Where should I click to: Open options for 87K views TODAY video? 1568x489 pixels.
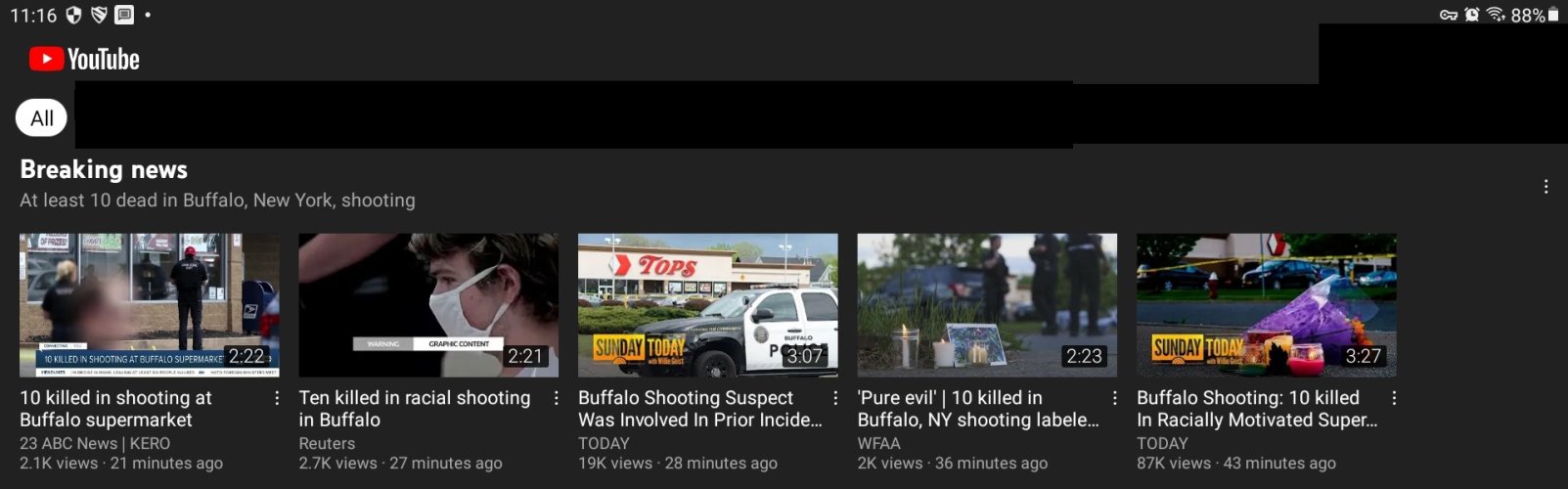[x=1394, y=398]
